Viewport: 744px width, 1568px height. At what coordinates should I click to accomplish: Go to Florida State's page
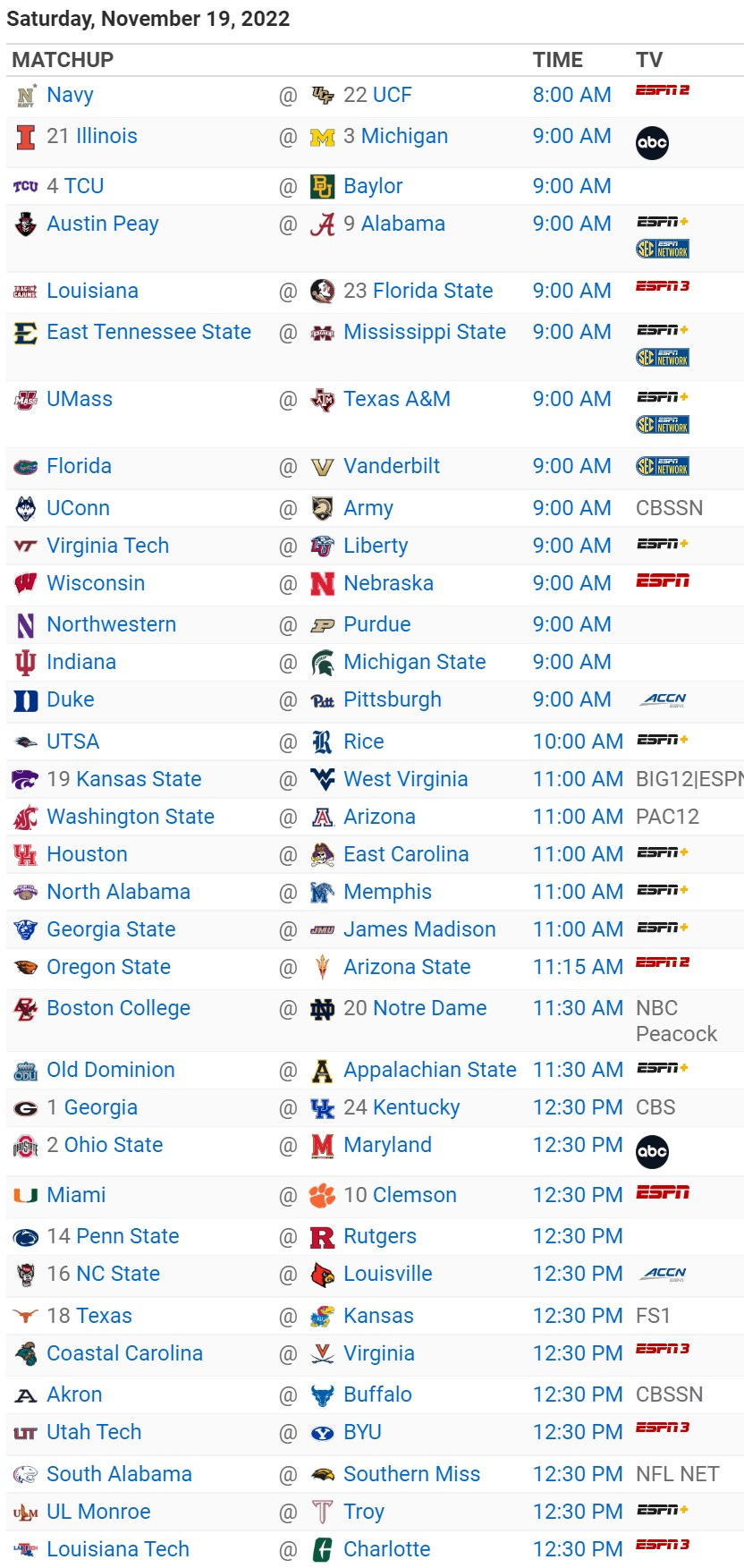432,291
